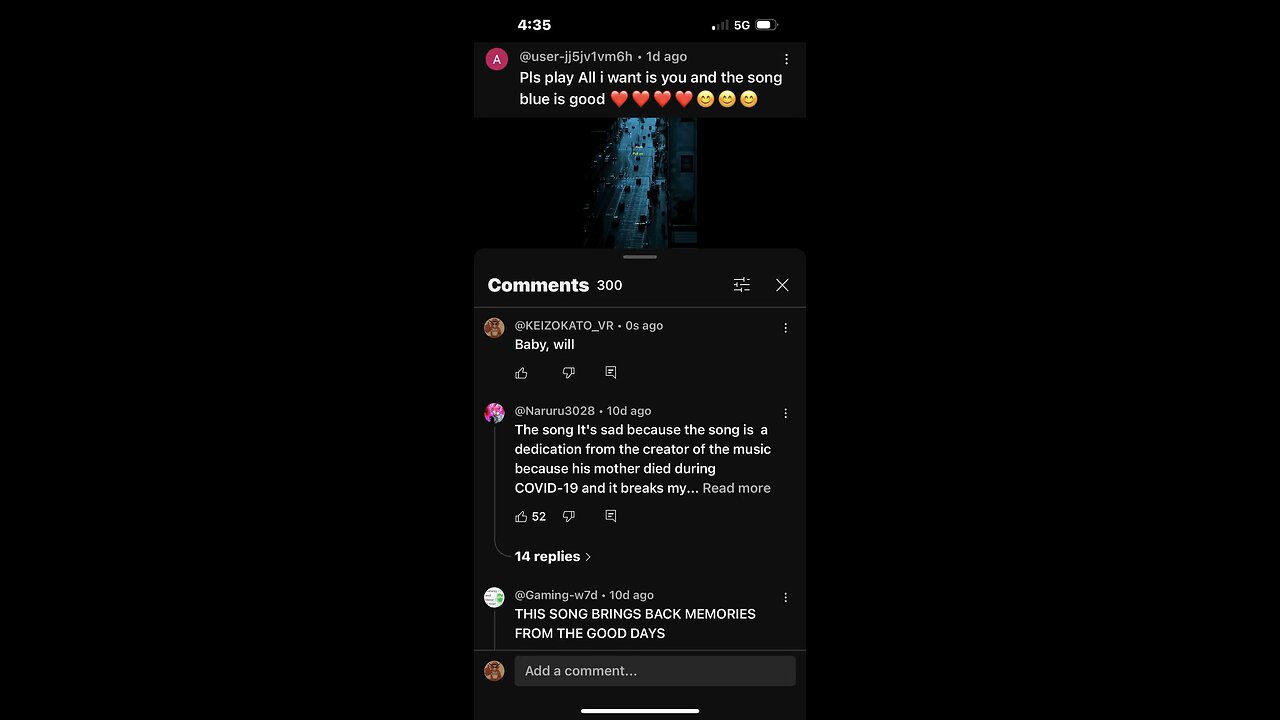The height and width of the screenshot is (720, 1280).
Task: Reply to Naruru3028's comment
Action: click(610, 516)
